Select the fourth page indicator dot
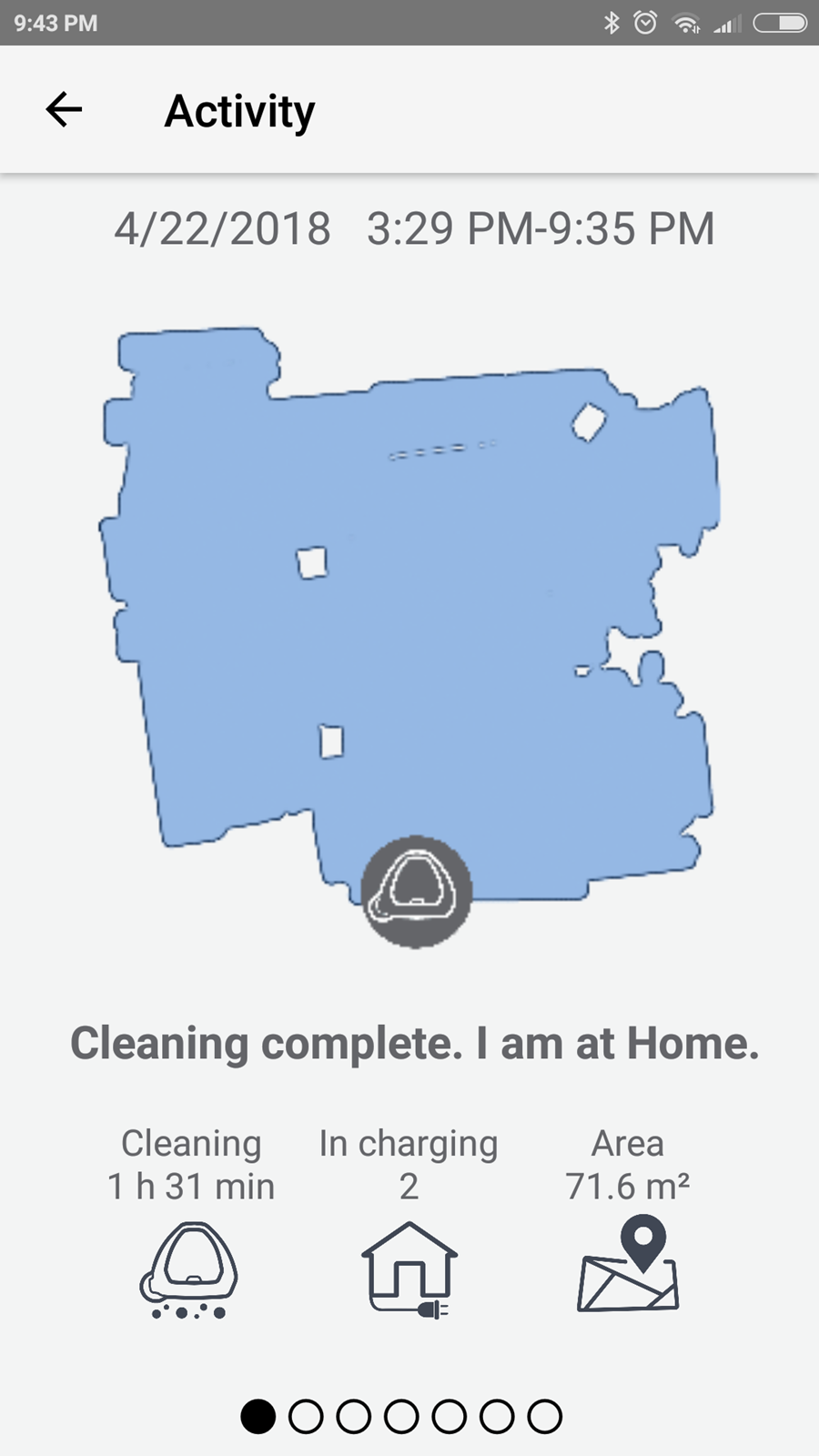819x1456 pixels. click(x=401, y=1416)
